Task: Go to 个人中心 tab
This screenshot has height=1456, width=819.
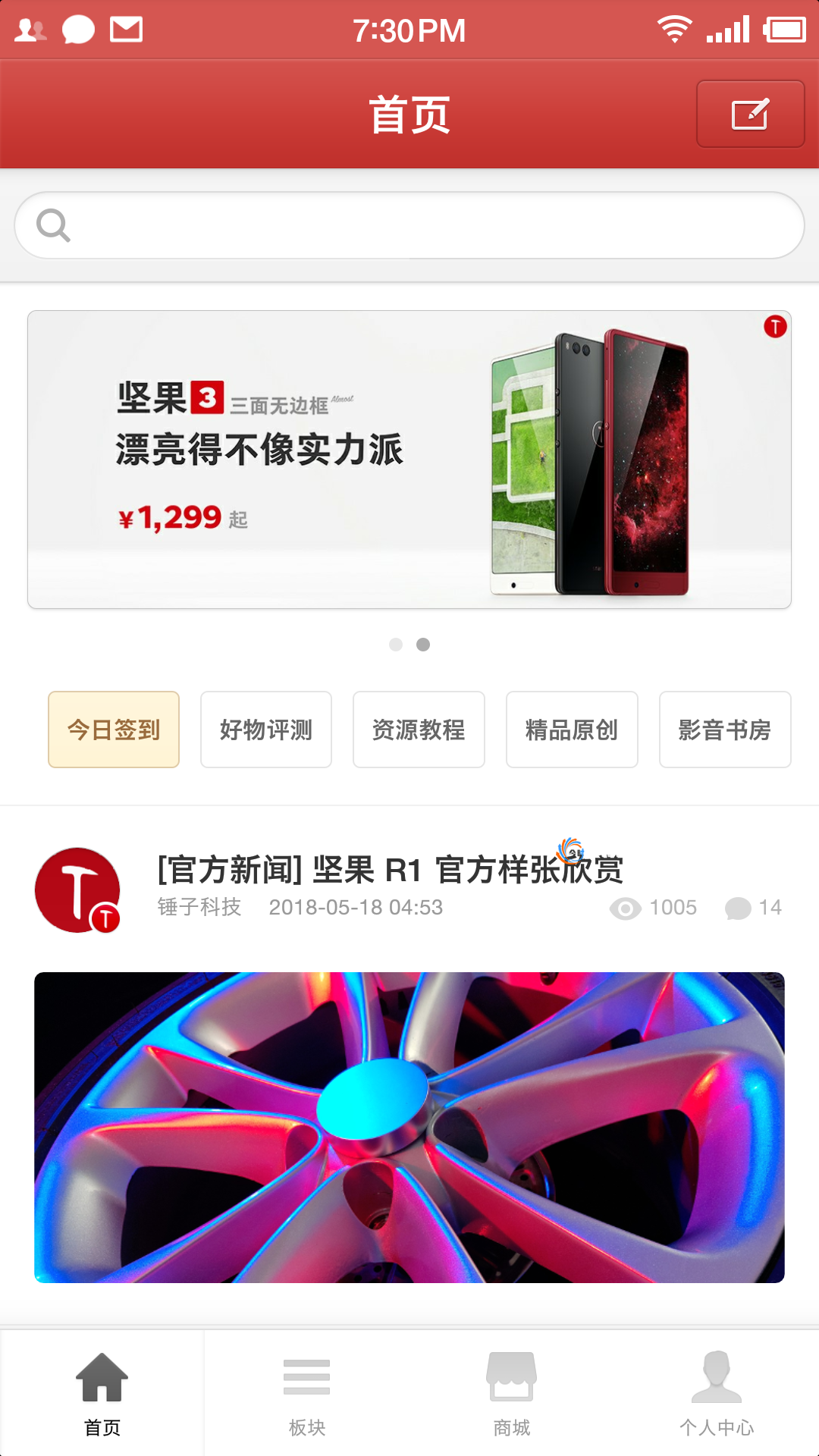Action: click(717, 1394)
